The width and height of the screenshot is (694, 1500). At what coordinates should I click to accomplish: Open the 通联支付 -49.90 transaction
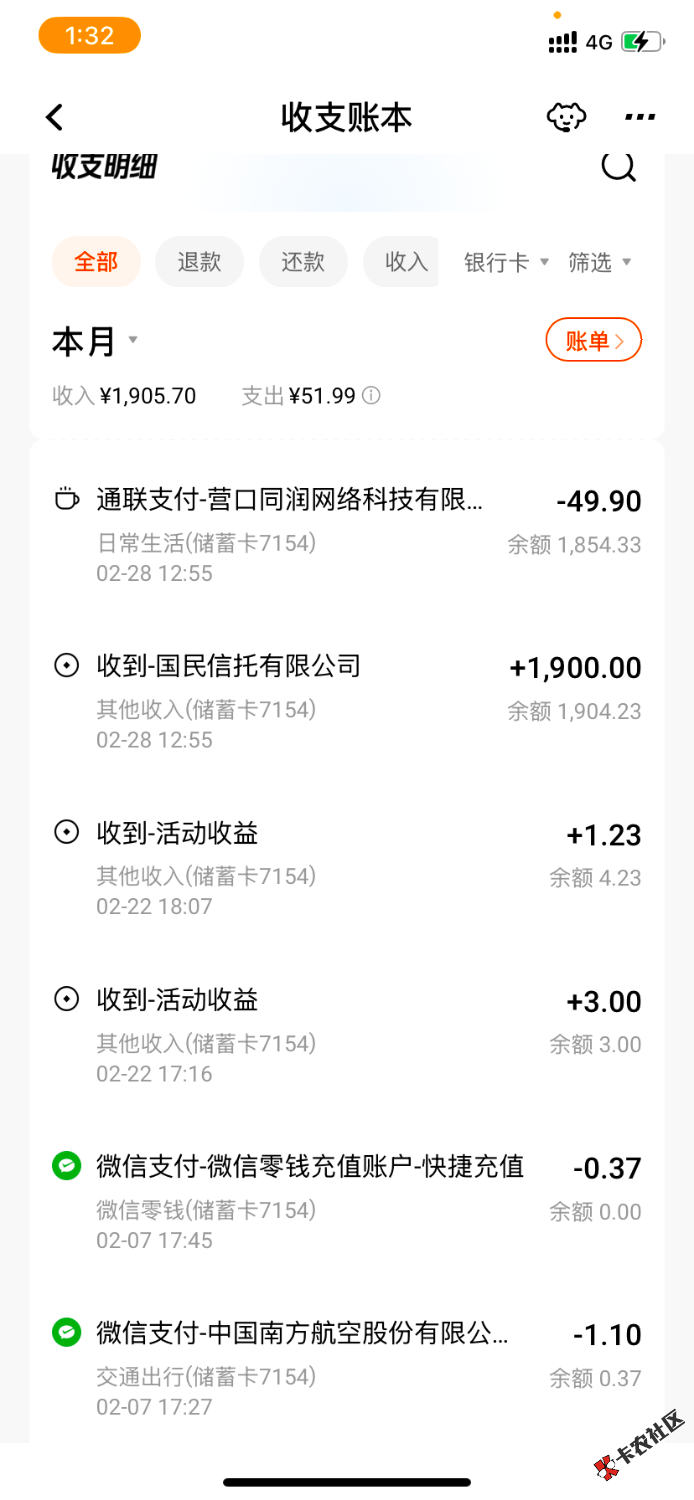pyautogui.click(x=346, y=534)
